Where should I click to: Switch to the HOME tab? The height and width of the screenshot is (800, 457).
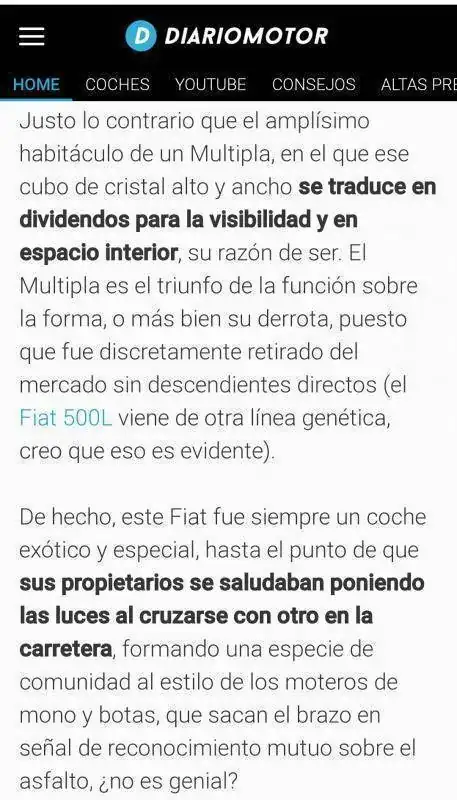[x=36, y=84]
